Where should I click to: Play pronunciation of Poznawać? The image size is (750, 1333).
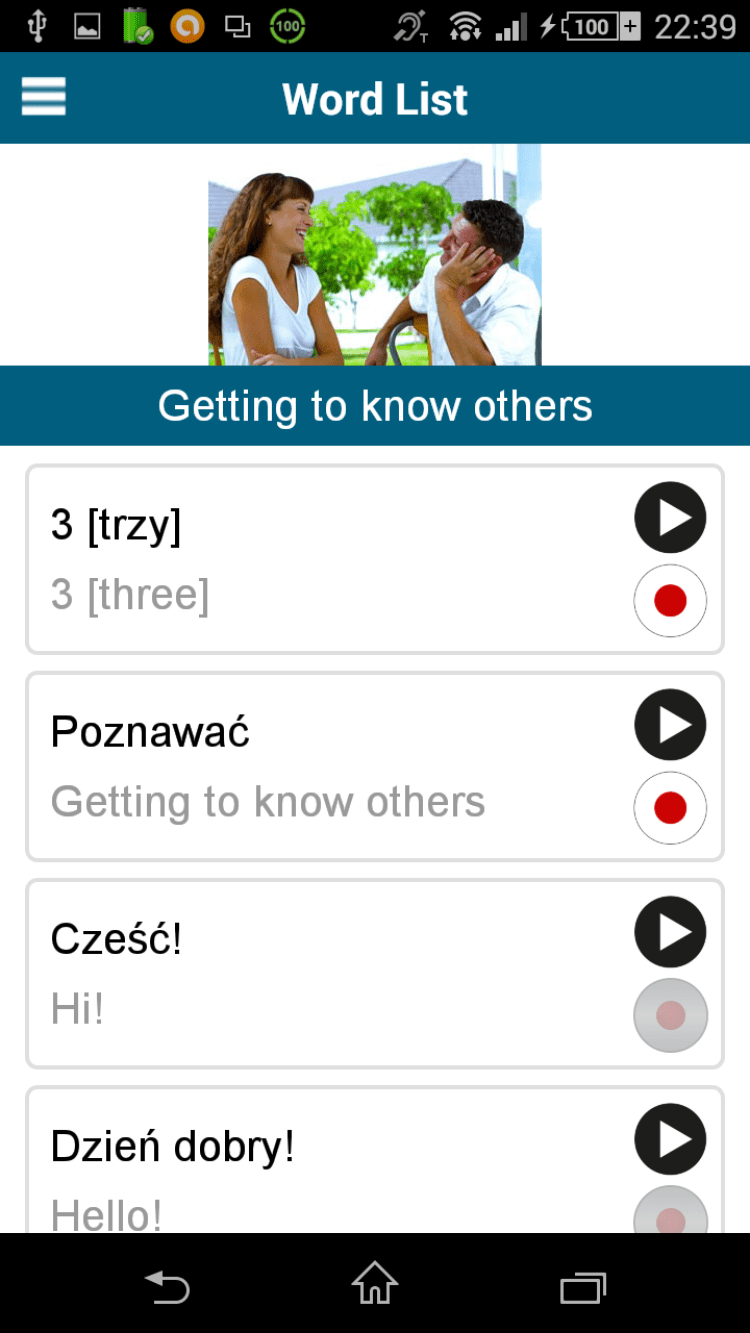point(670,724)
